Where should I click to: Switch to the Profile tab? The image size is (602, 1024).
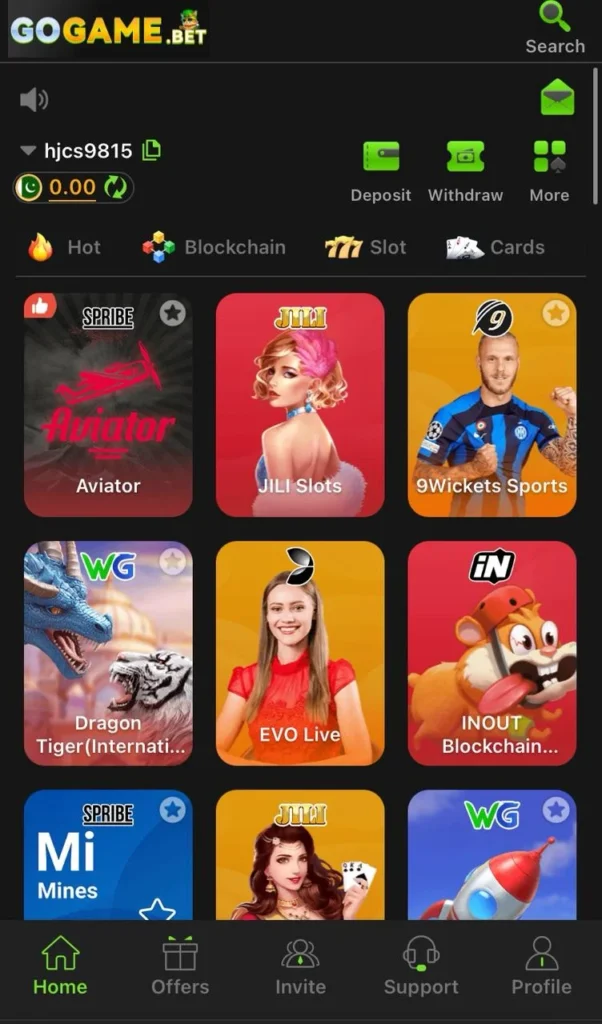541,966
